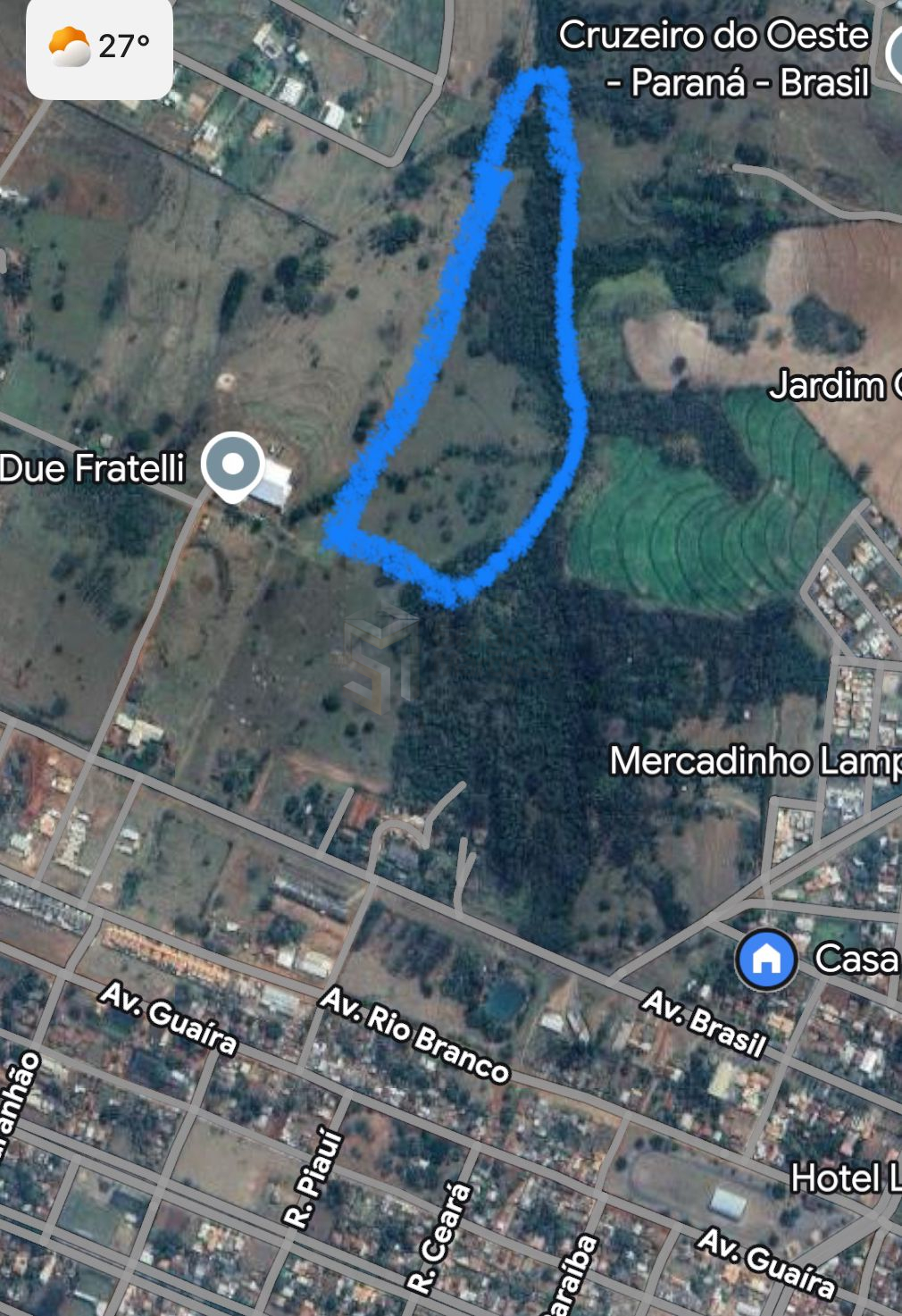Tap the Due Fratelli map pin

click(x=232, y=465)
